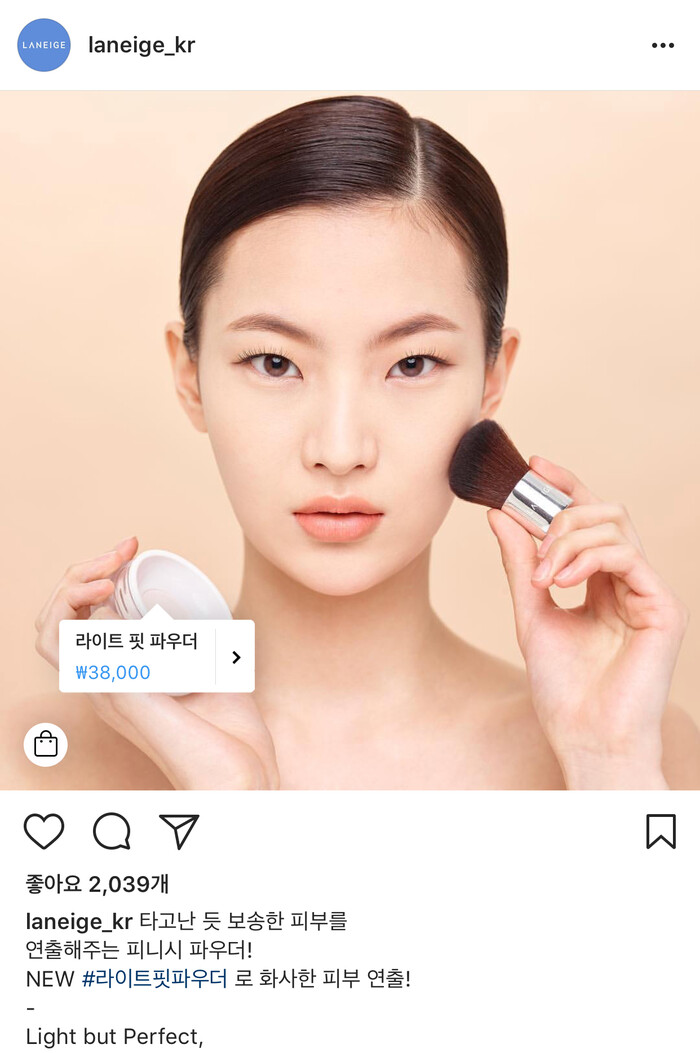Open the post's three-dot overflow menu
Screen dimensions: 700x1053
click(662, 45)
